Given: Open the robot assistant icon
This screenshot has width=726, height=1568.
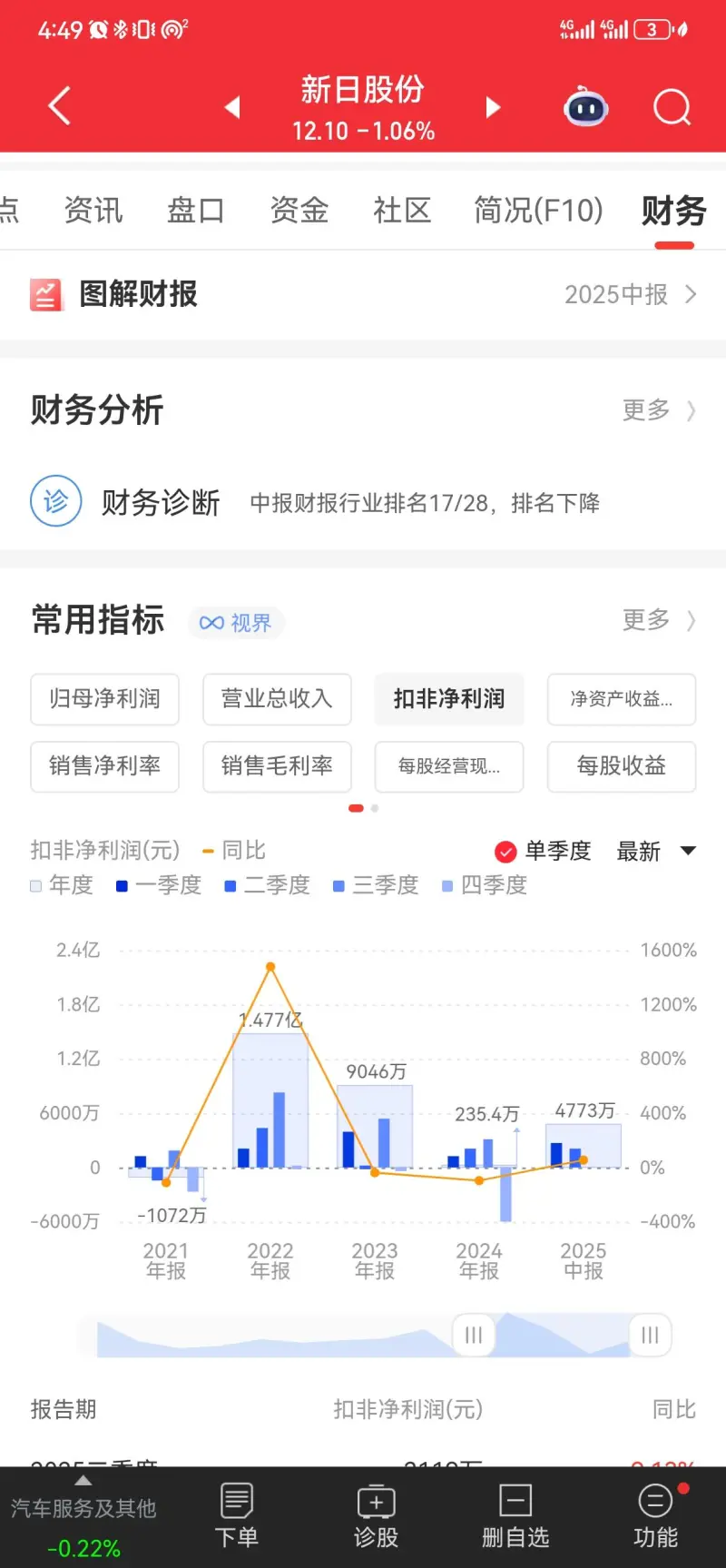Looking at the screenshot, I should pyautogui.click(x=586, y=107).
